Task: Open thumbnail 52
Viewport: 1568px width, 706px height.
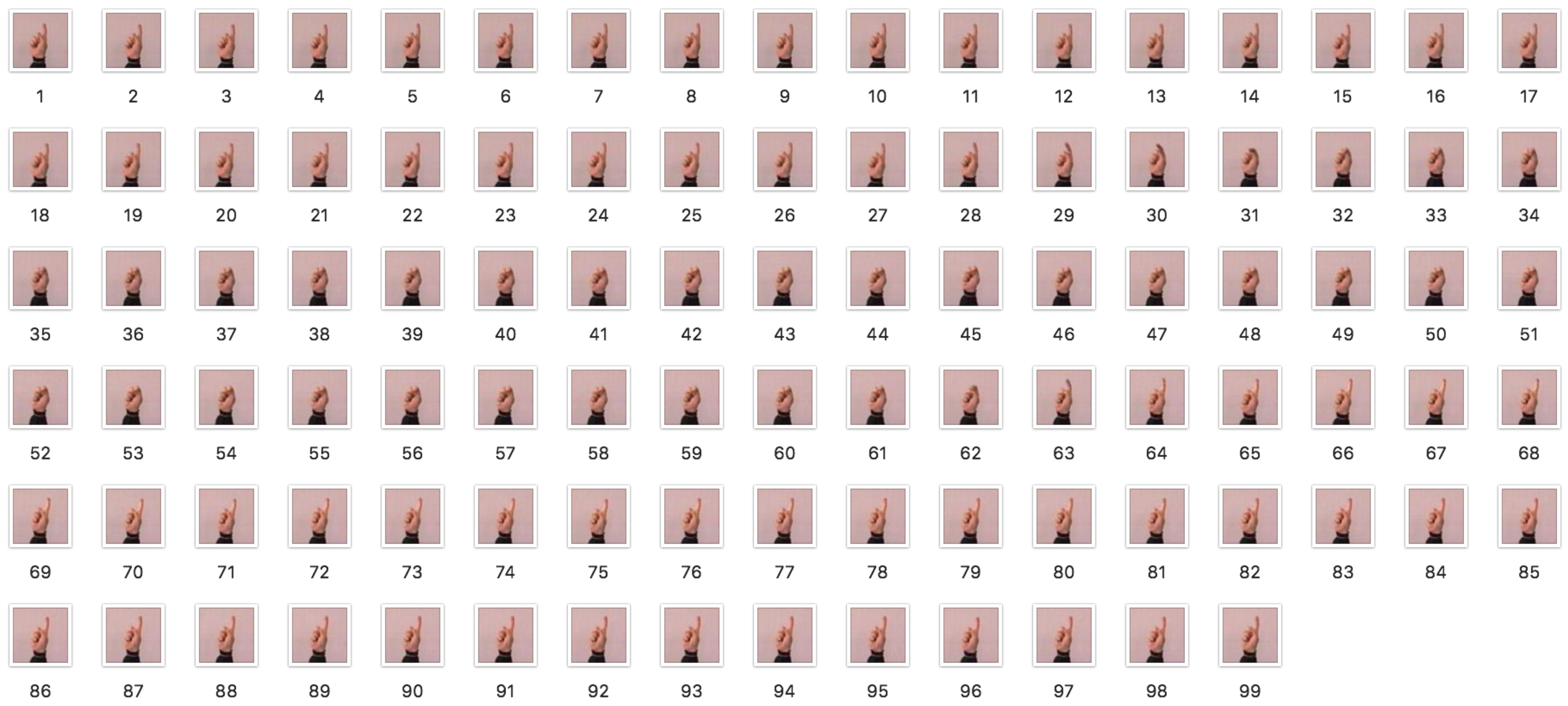Action: (x=40, y=397)
